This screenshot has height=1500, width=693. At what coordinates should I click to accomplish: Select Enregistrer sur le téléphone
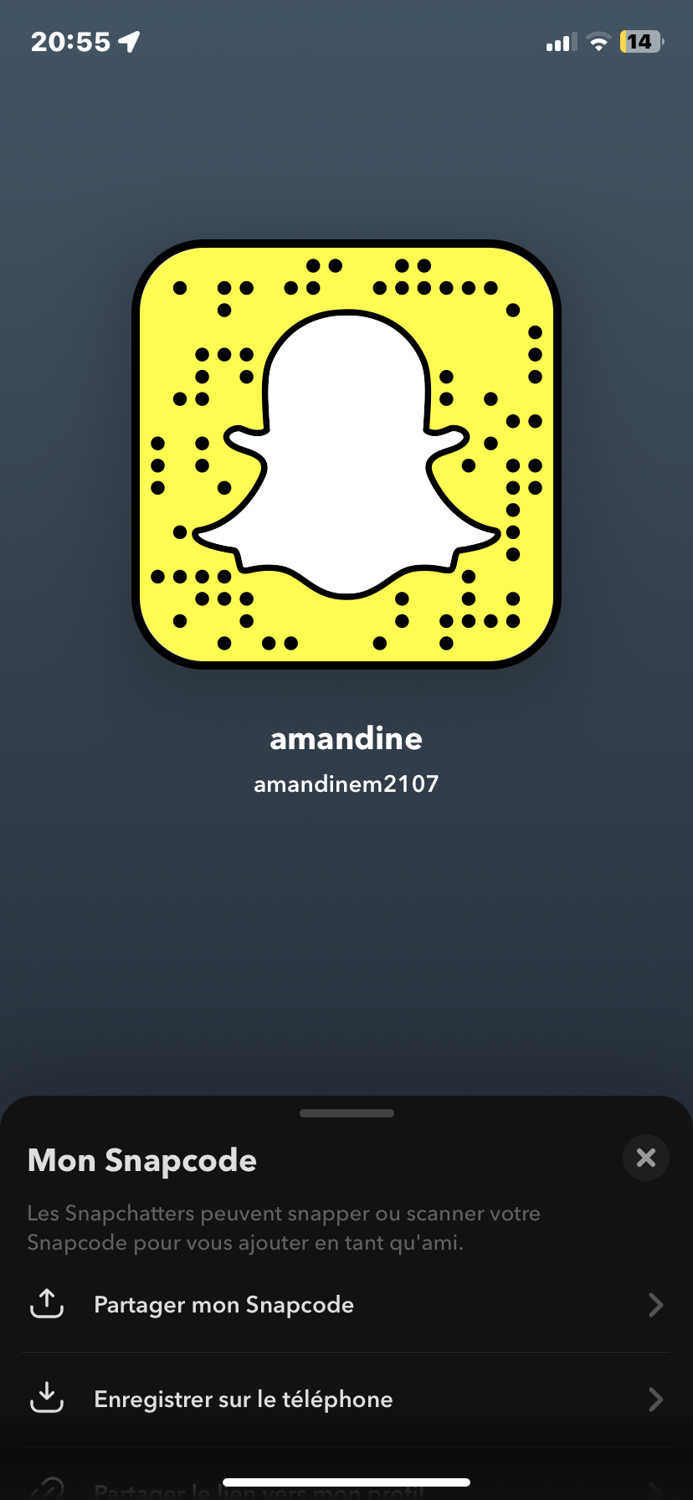pos(346,1399)
